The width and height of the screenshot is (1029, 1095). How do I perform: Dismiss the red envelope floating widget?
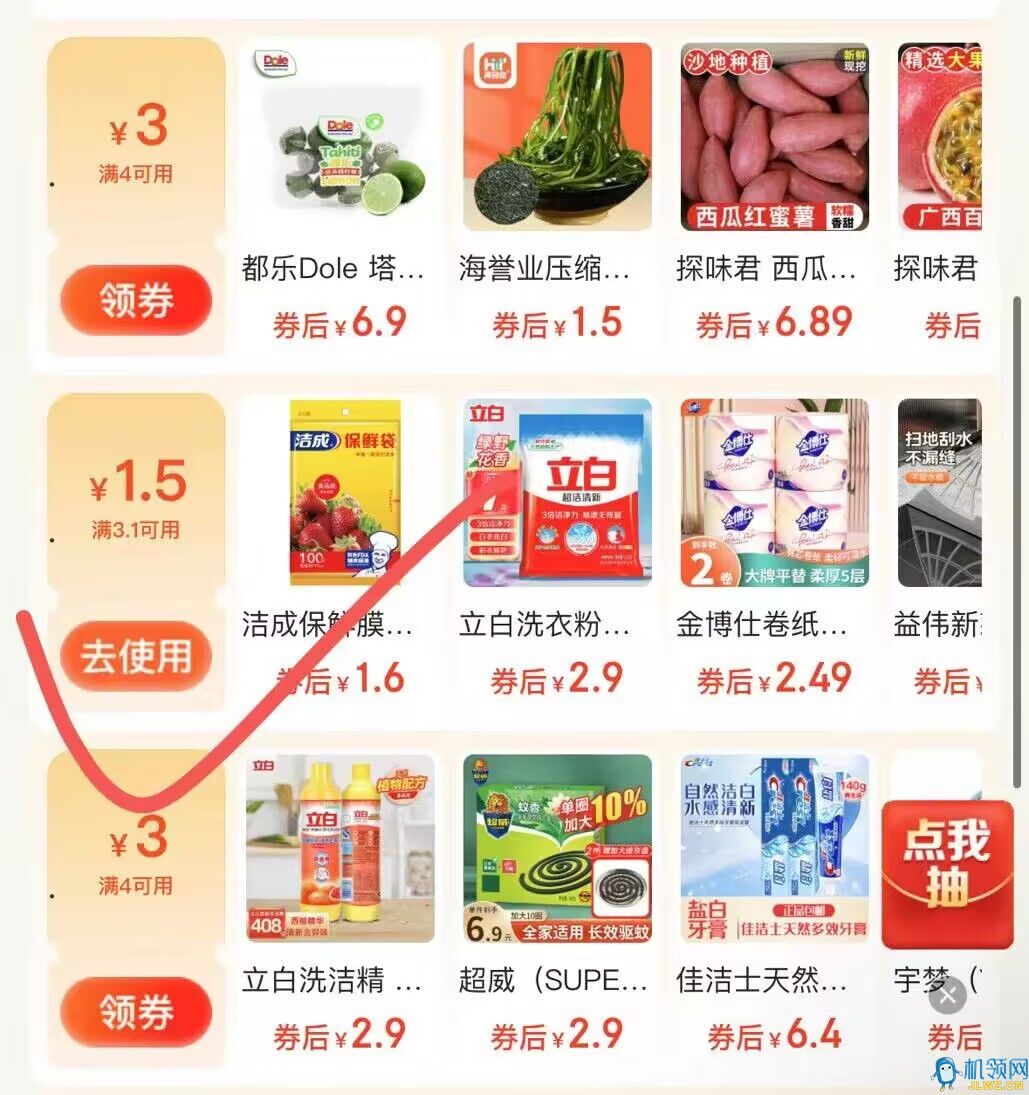pyautogui.click(x=947, y=995)
